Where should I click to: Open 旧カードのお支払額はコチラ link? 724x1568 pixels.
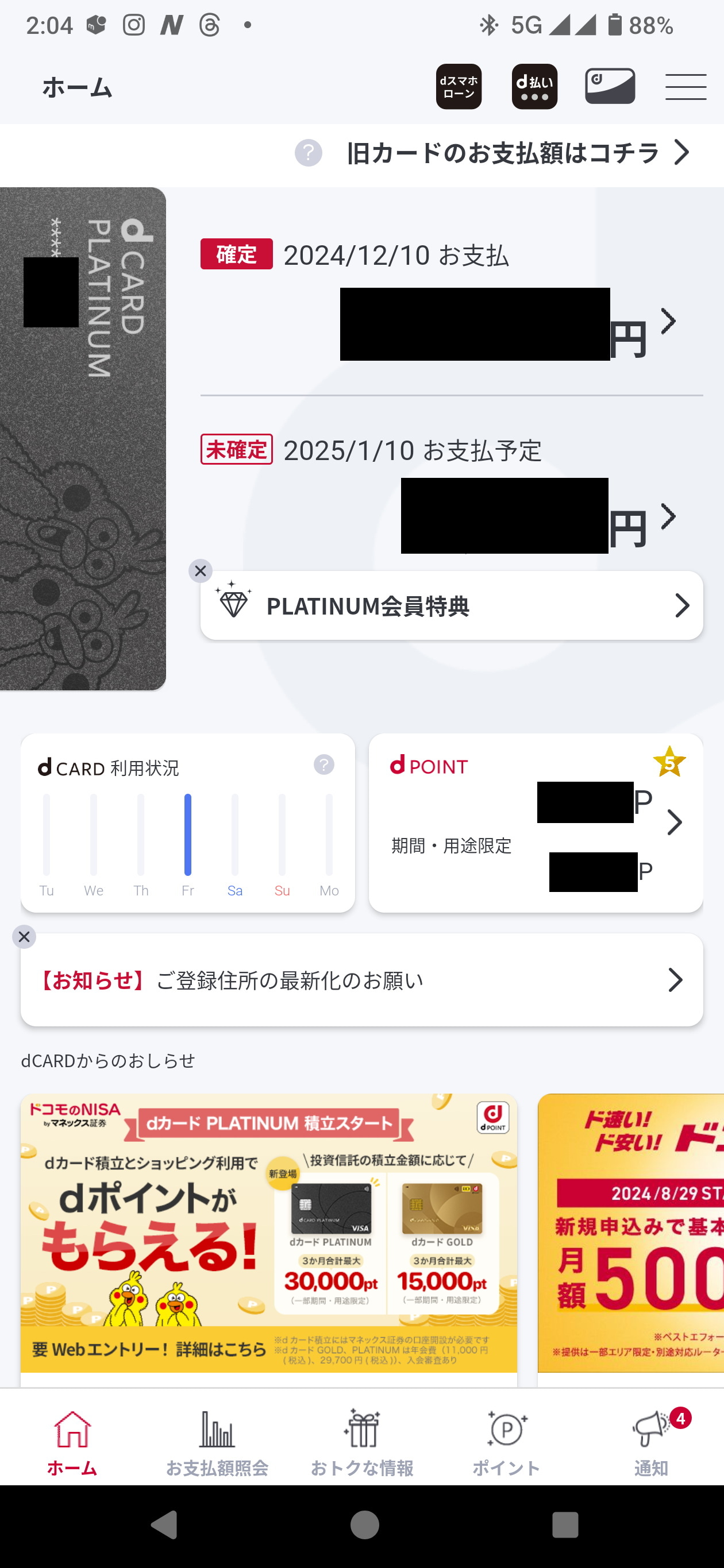pos(500,153)
